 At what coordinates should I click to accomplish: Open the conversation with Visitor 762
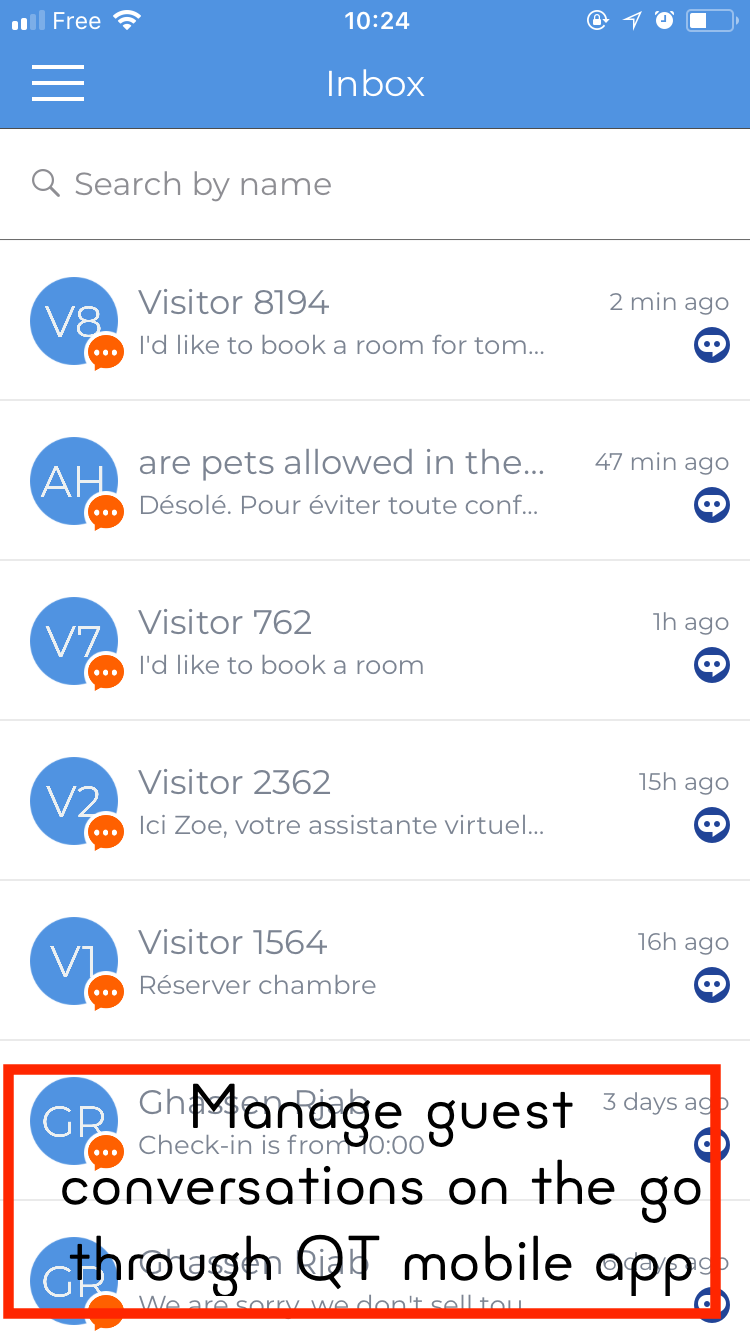(375, 641)
